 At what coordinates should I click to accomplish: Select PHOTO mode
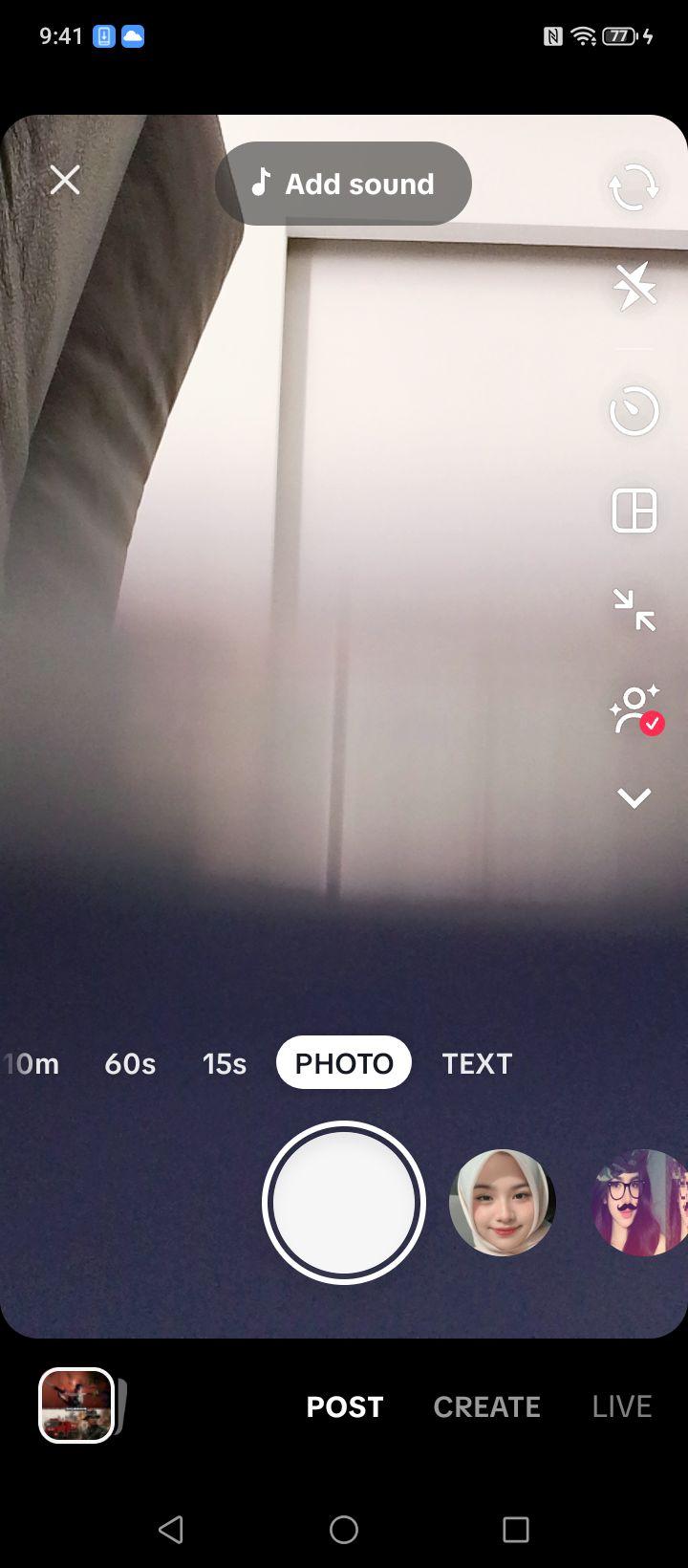[344, 1062]
